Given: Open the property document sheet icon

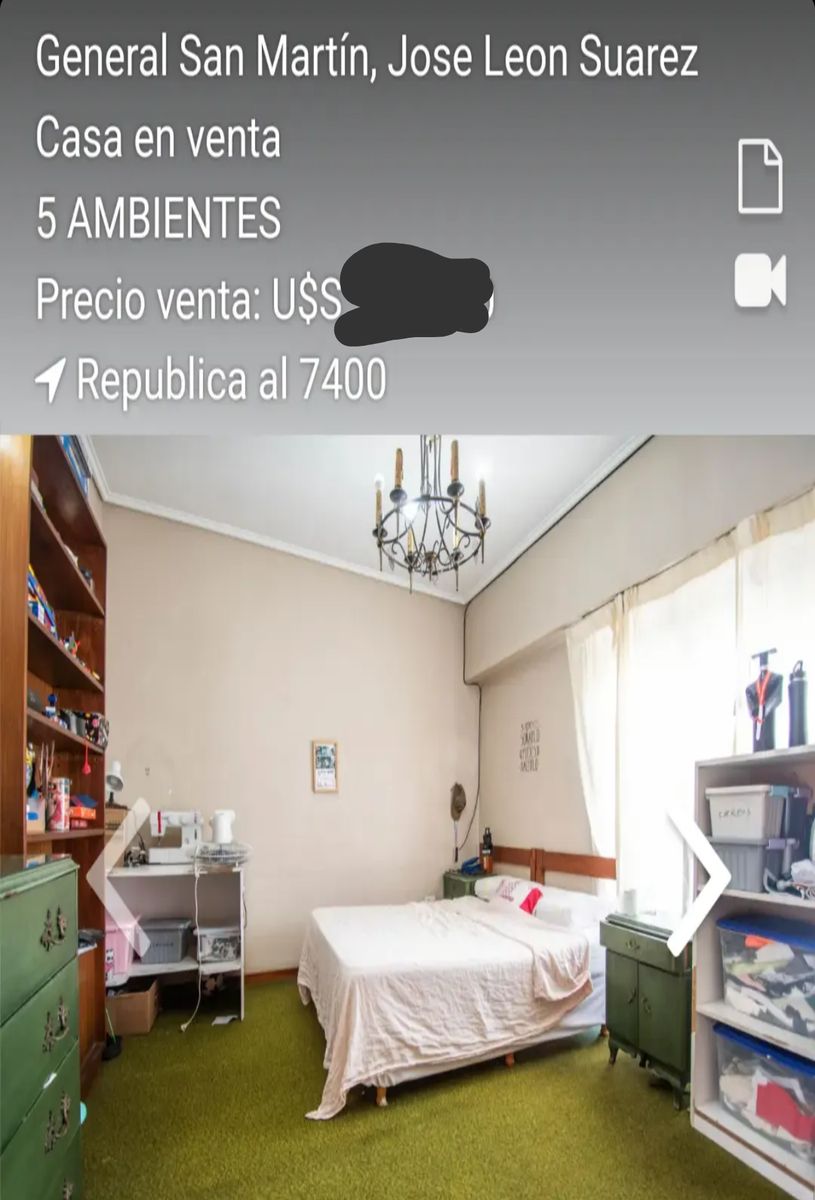Looking at the screenshot, I should coord(760,177).
